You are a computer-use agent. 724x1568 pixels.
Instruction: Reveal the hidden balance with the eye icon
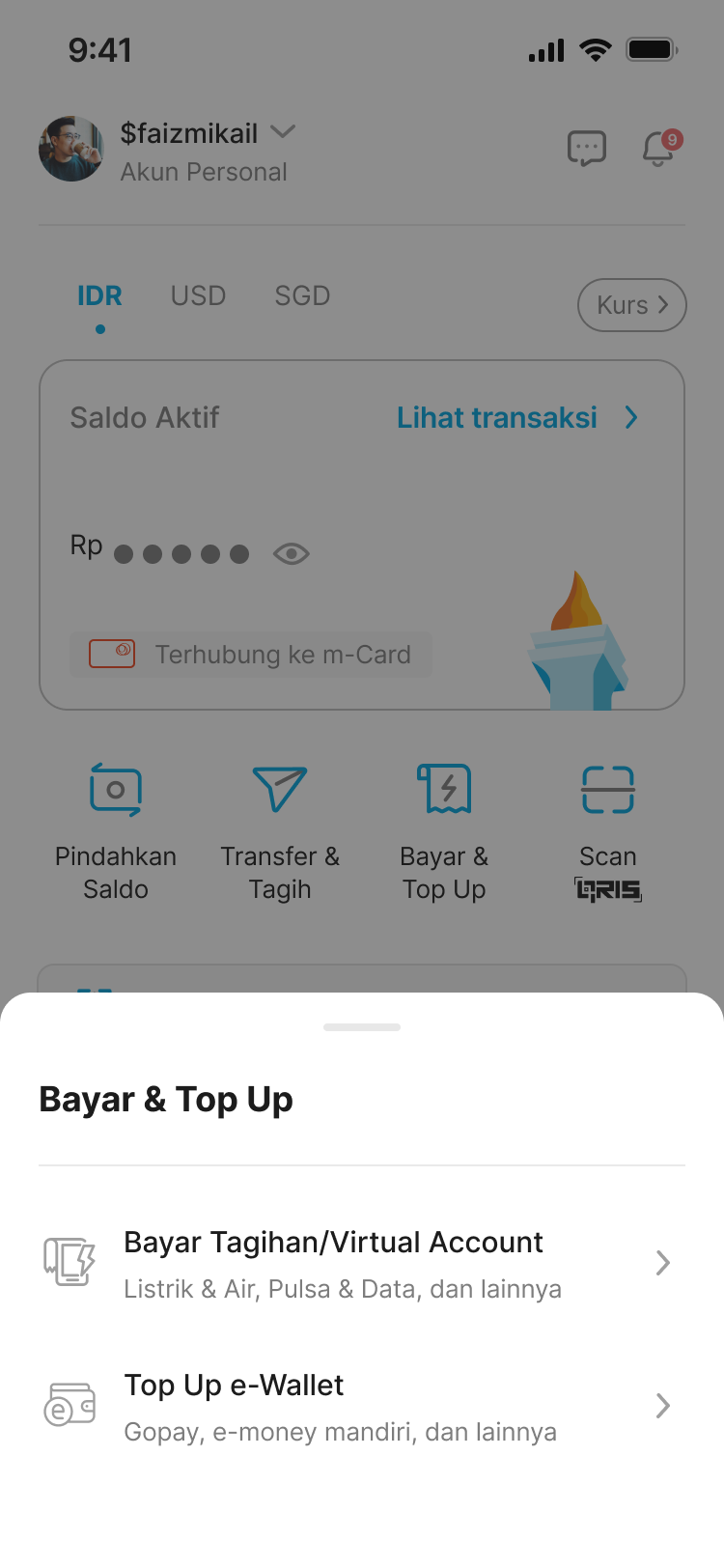coord(291,554)
